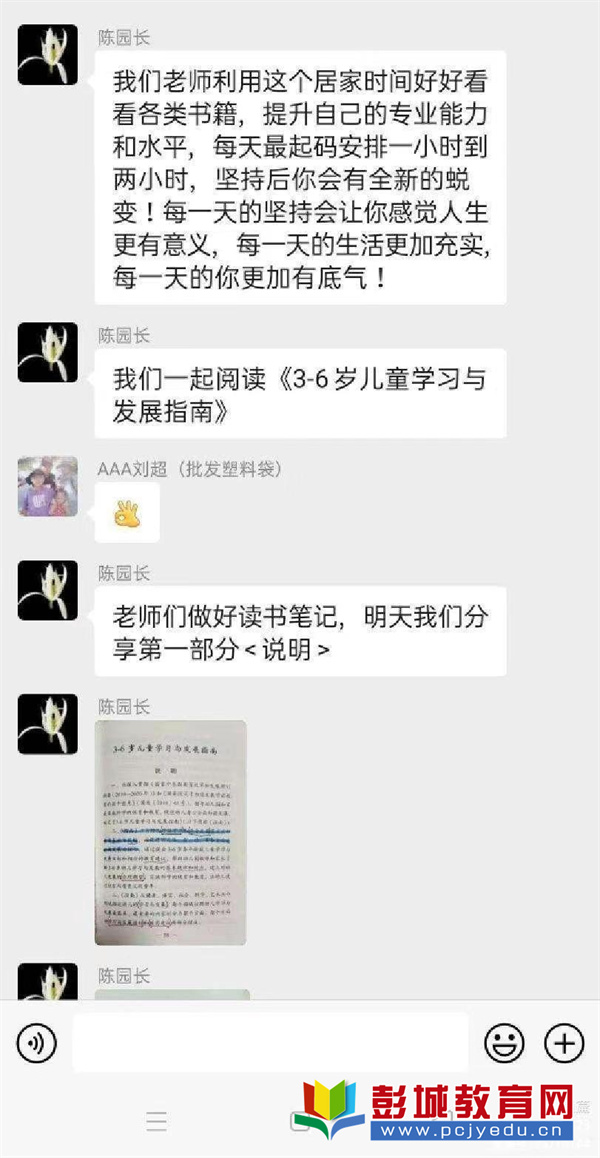Viewport: 600px width, 1158px height.
Task: View AAA刘超 profile avatar
Action: 47,487
